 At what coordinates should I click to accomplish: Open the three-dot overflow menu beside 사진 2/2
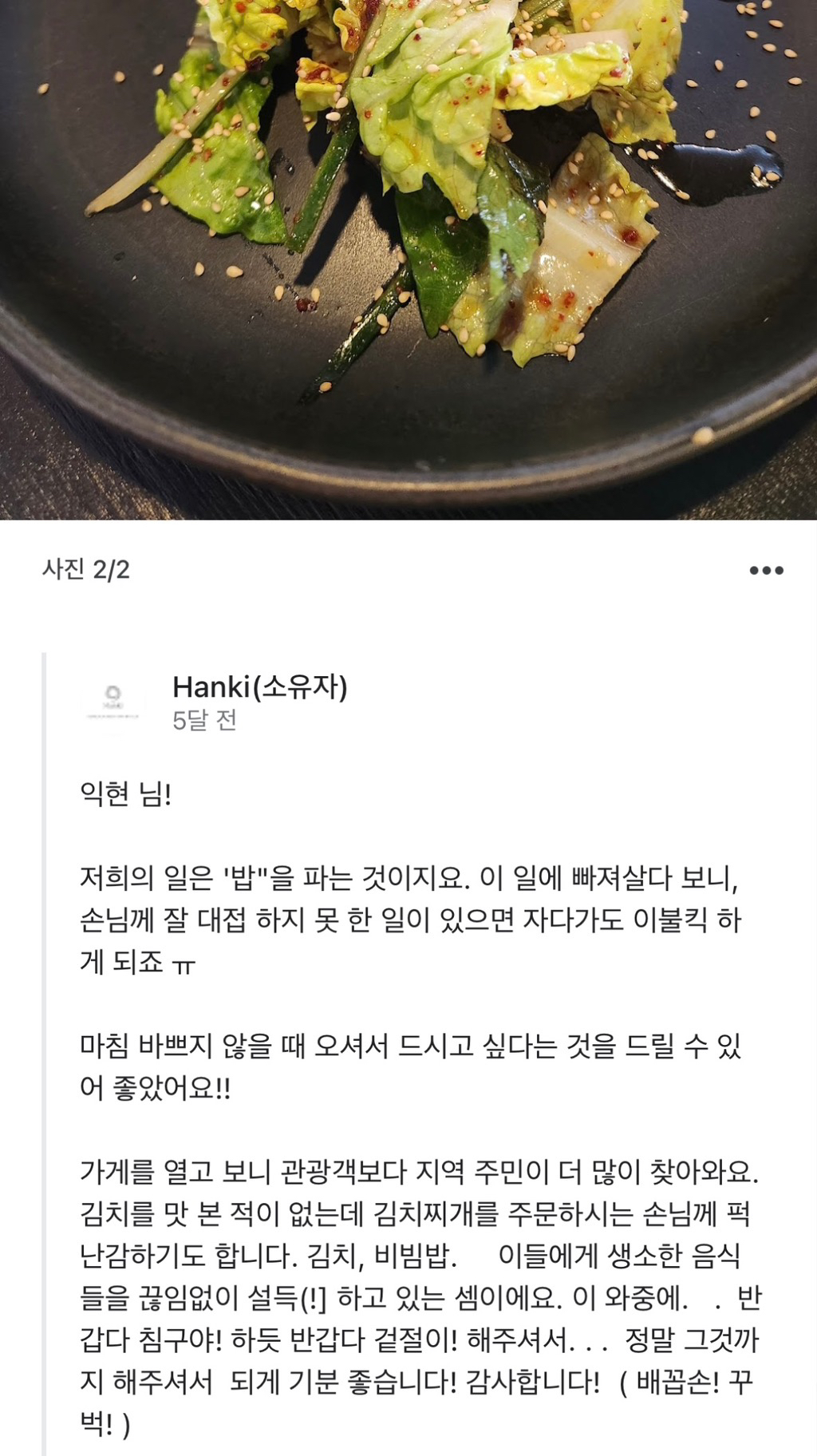coord(766,571)
